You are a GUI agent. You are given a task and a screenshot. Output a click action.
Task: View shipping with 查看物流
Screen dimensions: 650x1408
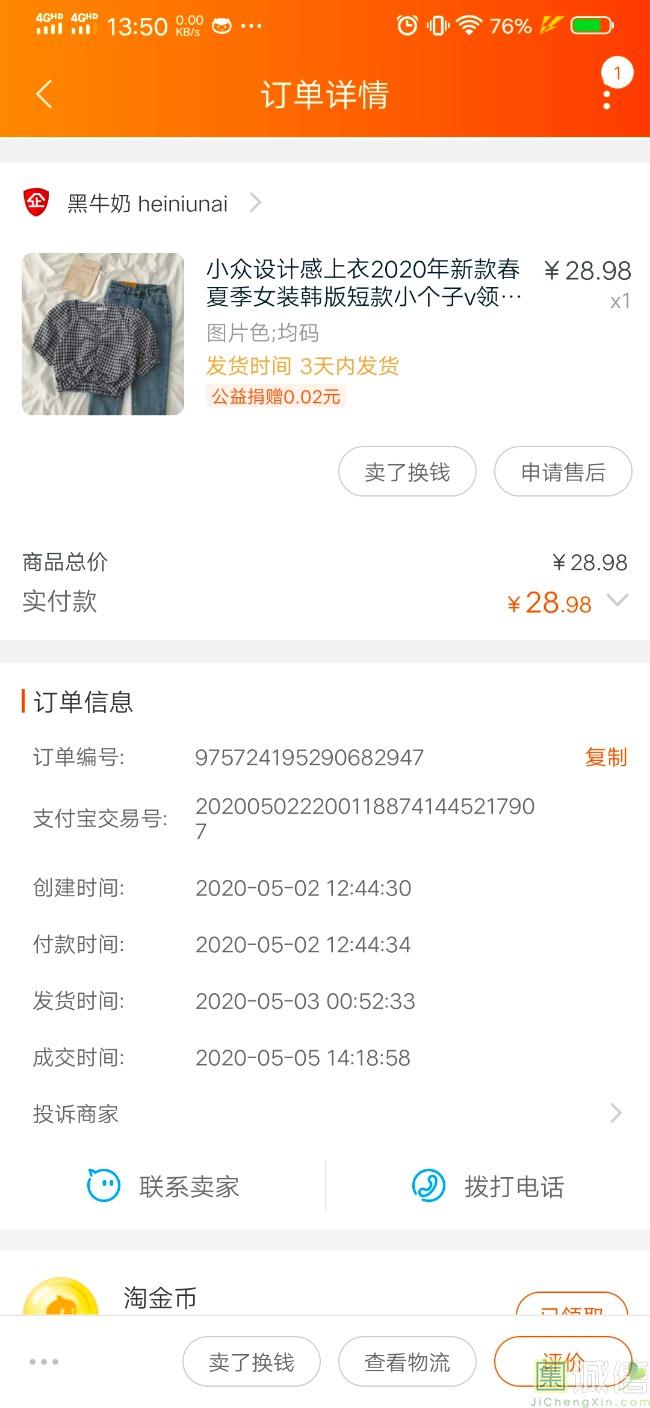coord(407,1362)
